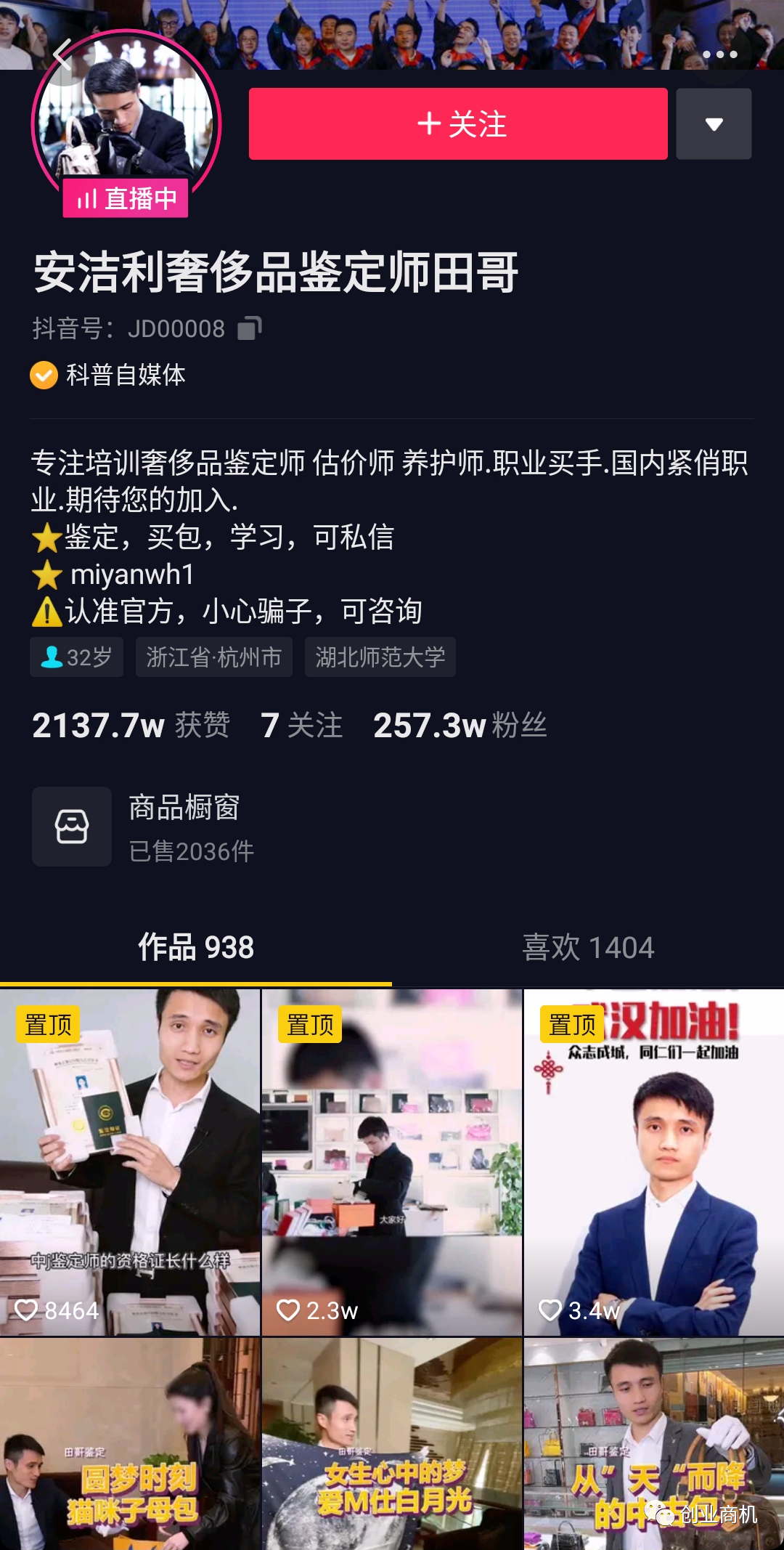Switch to the 喜欢 1404 tab

588,947
